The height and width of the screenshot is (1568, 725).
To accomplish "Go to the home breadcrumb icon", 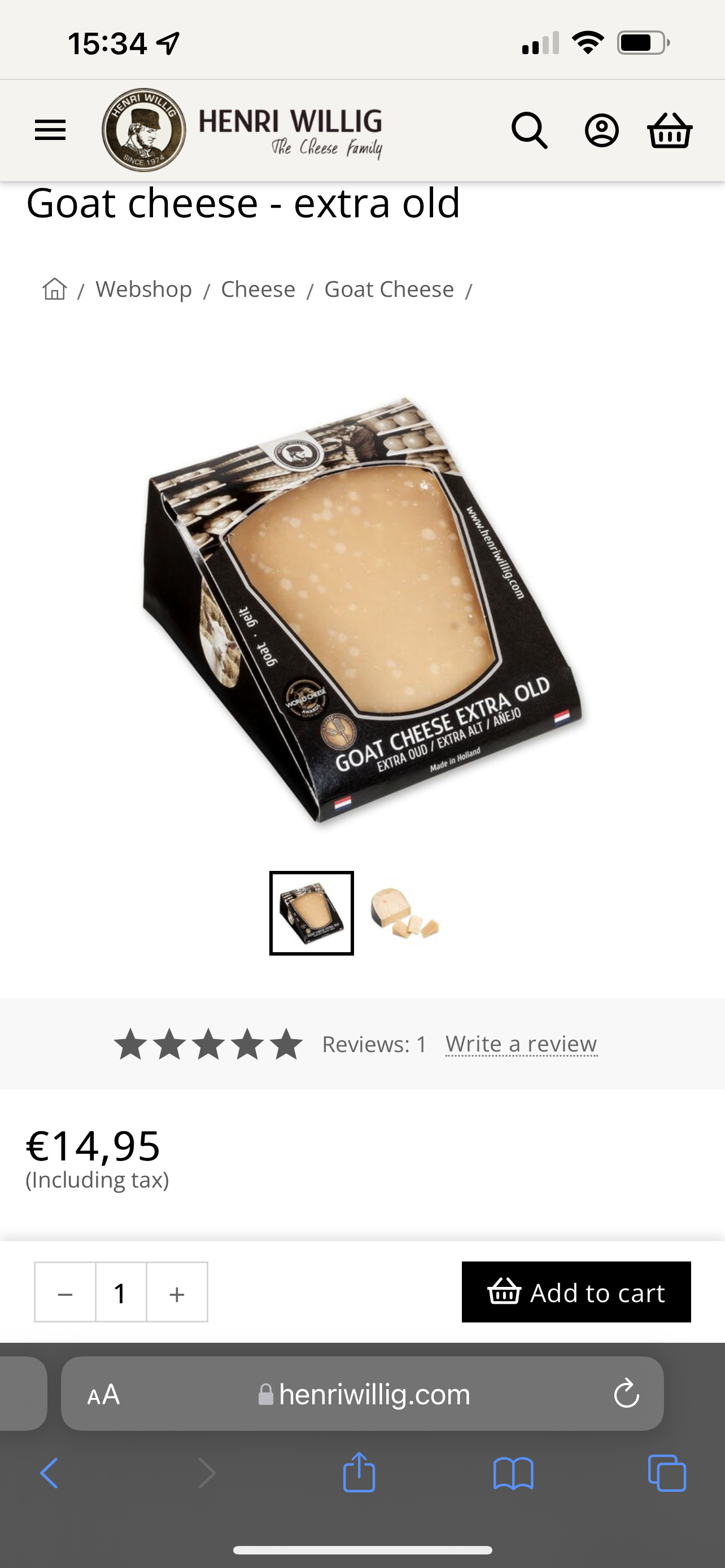I will pos(55,289).
